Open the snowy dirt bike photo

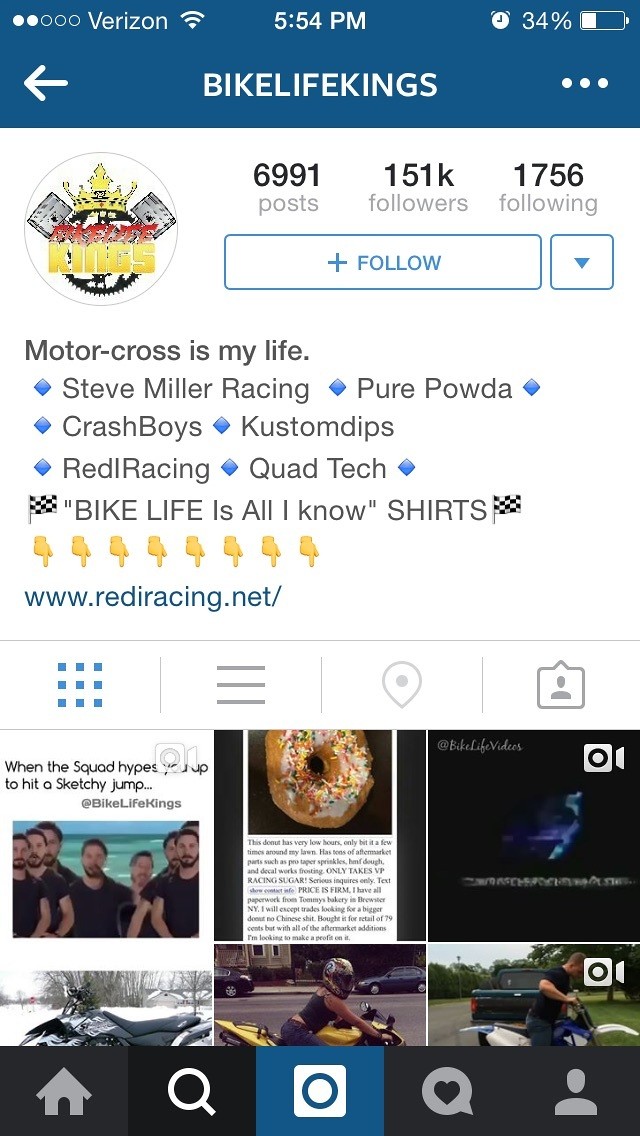[106, 995]
